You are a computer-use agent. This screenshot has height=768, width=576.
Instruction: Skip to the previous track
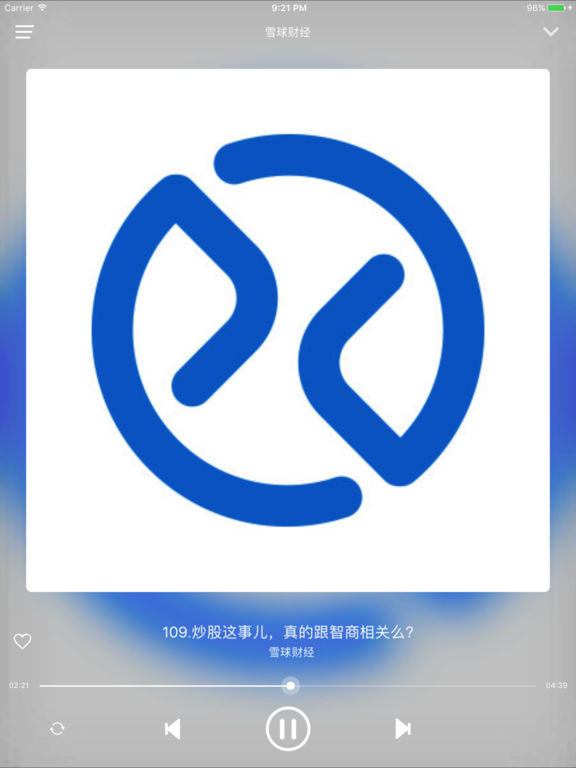pos(172,729)
